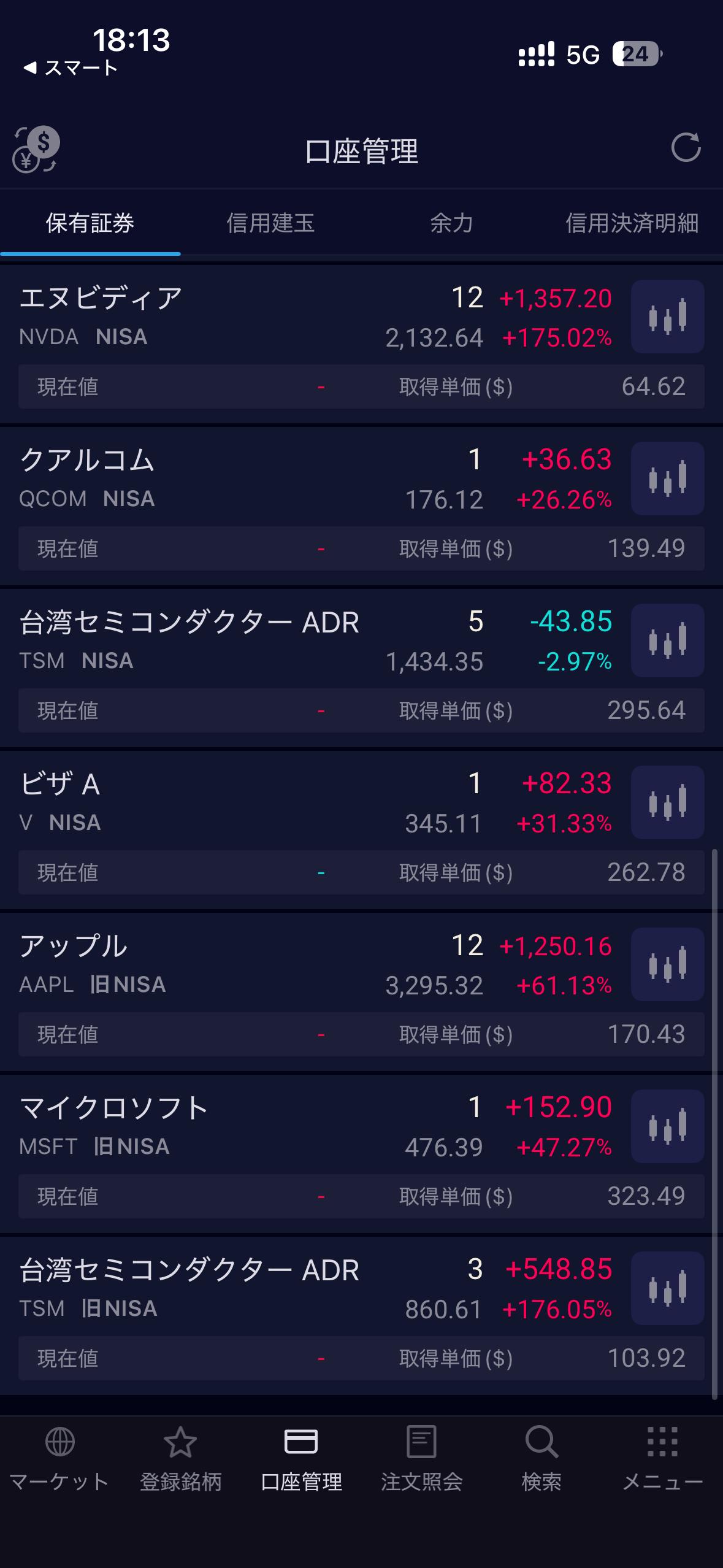Screen dimensions: 723x1568
Task: Open the chart for ビザ A
Action: click(667, 802)
